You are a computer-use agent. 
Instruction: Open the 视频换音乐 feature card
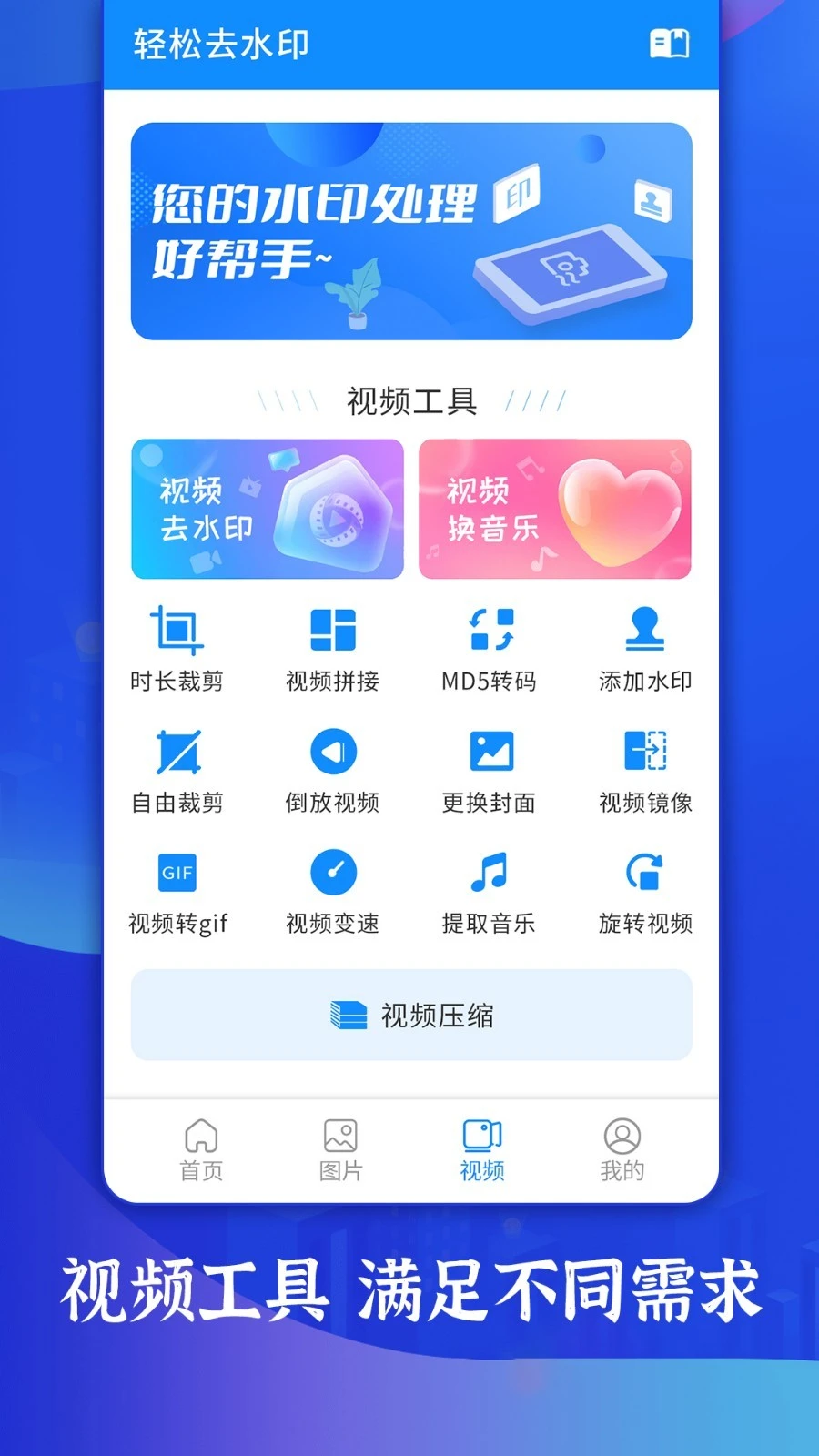(x=555, y=508)
